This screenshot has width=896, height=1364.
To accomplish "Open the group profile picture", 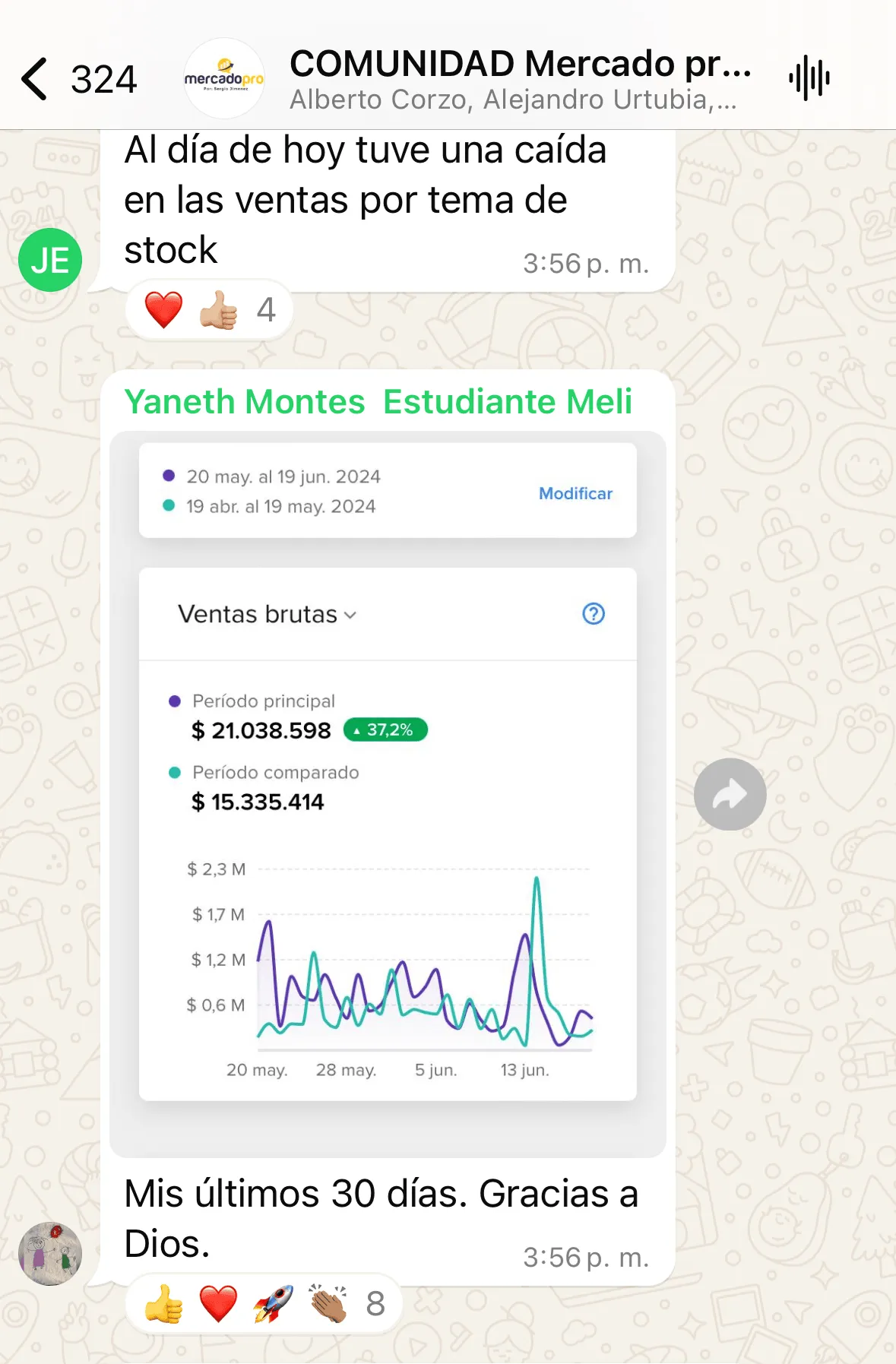I will [x=224, y=79].
